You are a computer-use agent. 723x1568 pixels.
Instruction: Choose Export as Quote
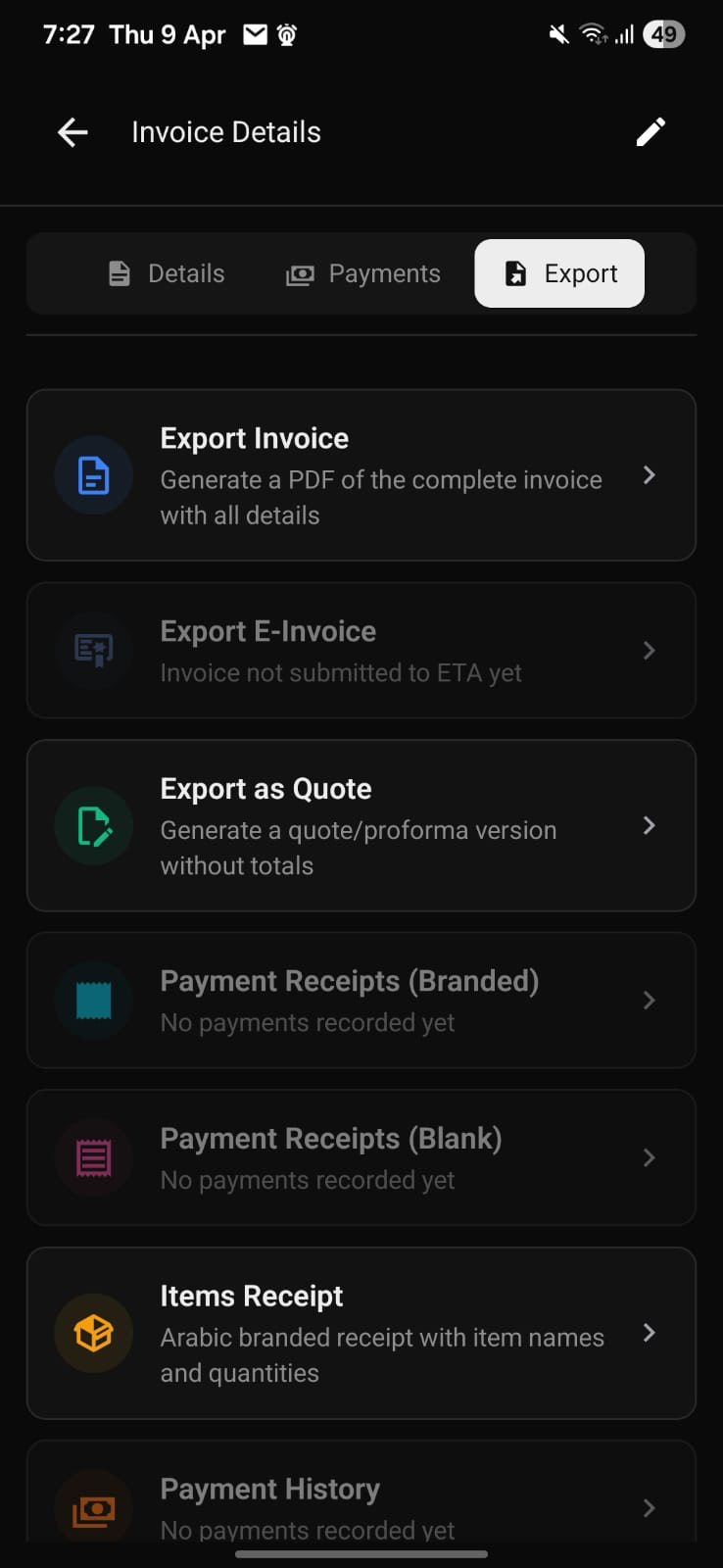pyautogui.click(x=361, y=826)
